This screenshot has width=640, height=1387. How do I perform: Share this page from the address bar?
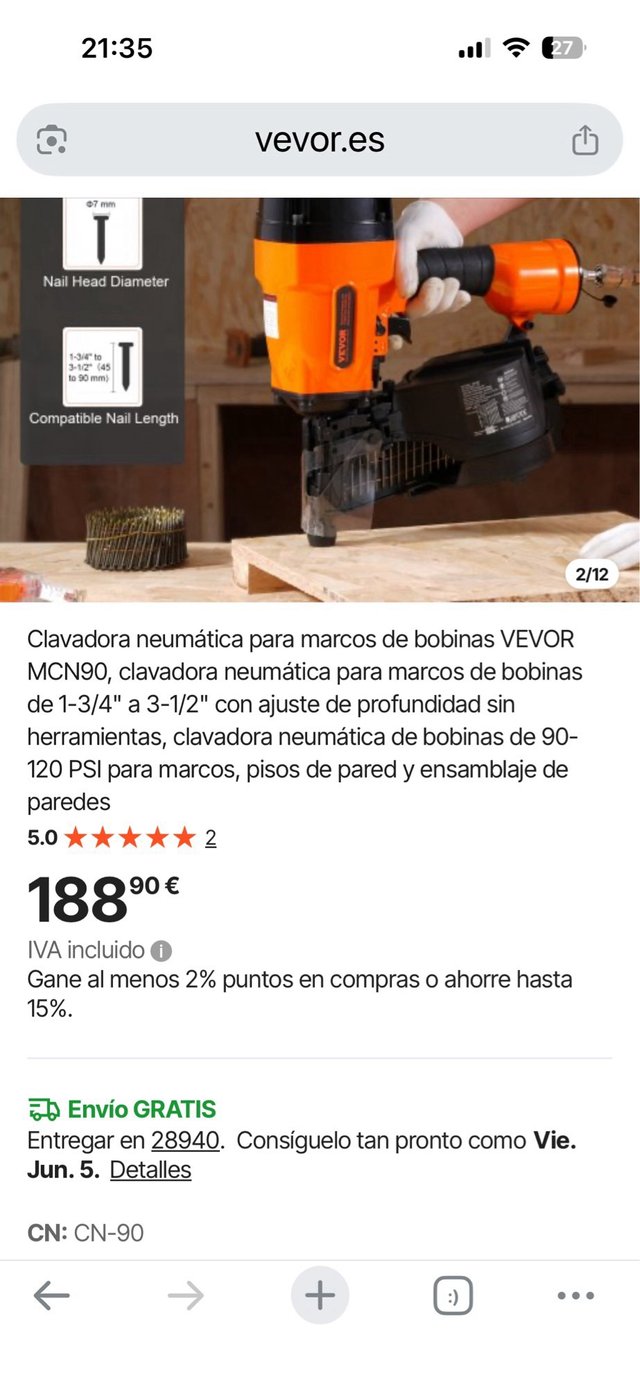tap(585, 140)
